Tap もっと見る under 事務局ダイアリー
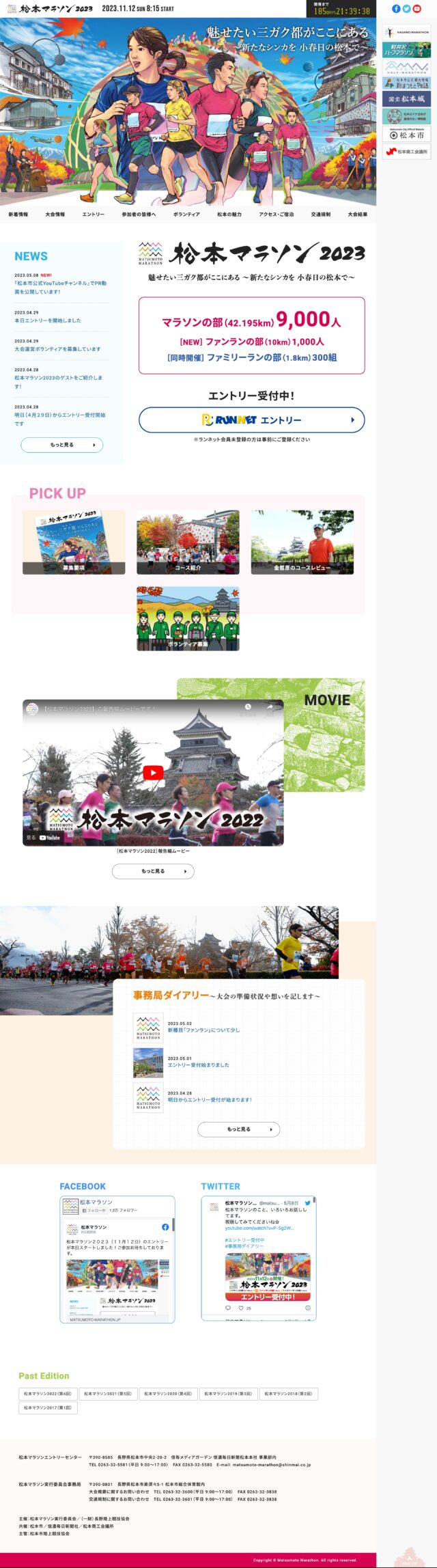This screenshot has height=1568, width=437. pos(238,1129)
